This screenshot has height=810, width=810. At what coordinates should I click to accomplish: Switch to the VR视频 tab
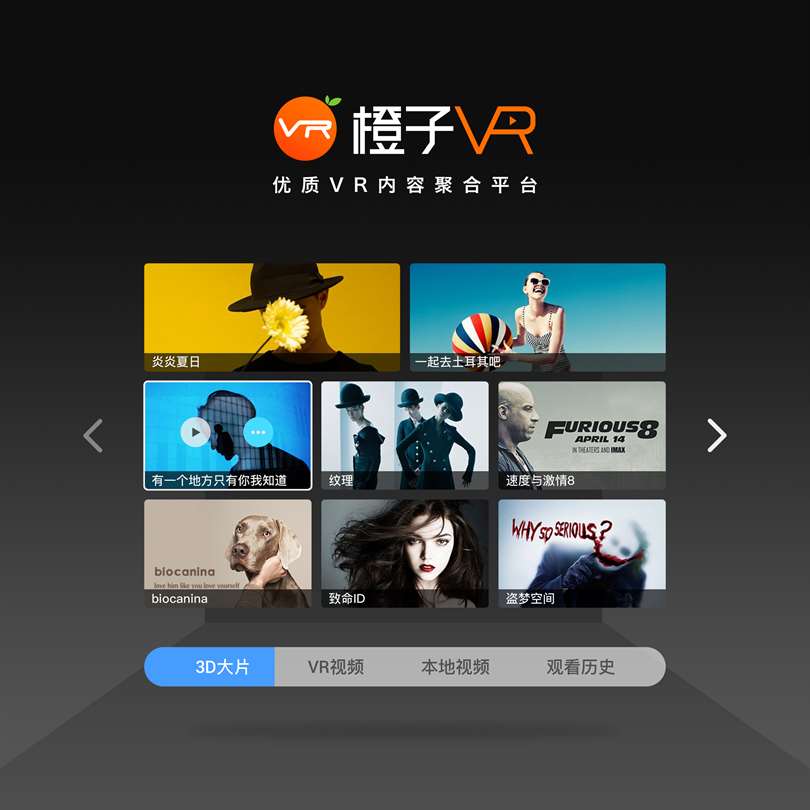tap(336, 667)
